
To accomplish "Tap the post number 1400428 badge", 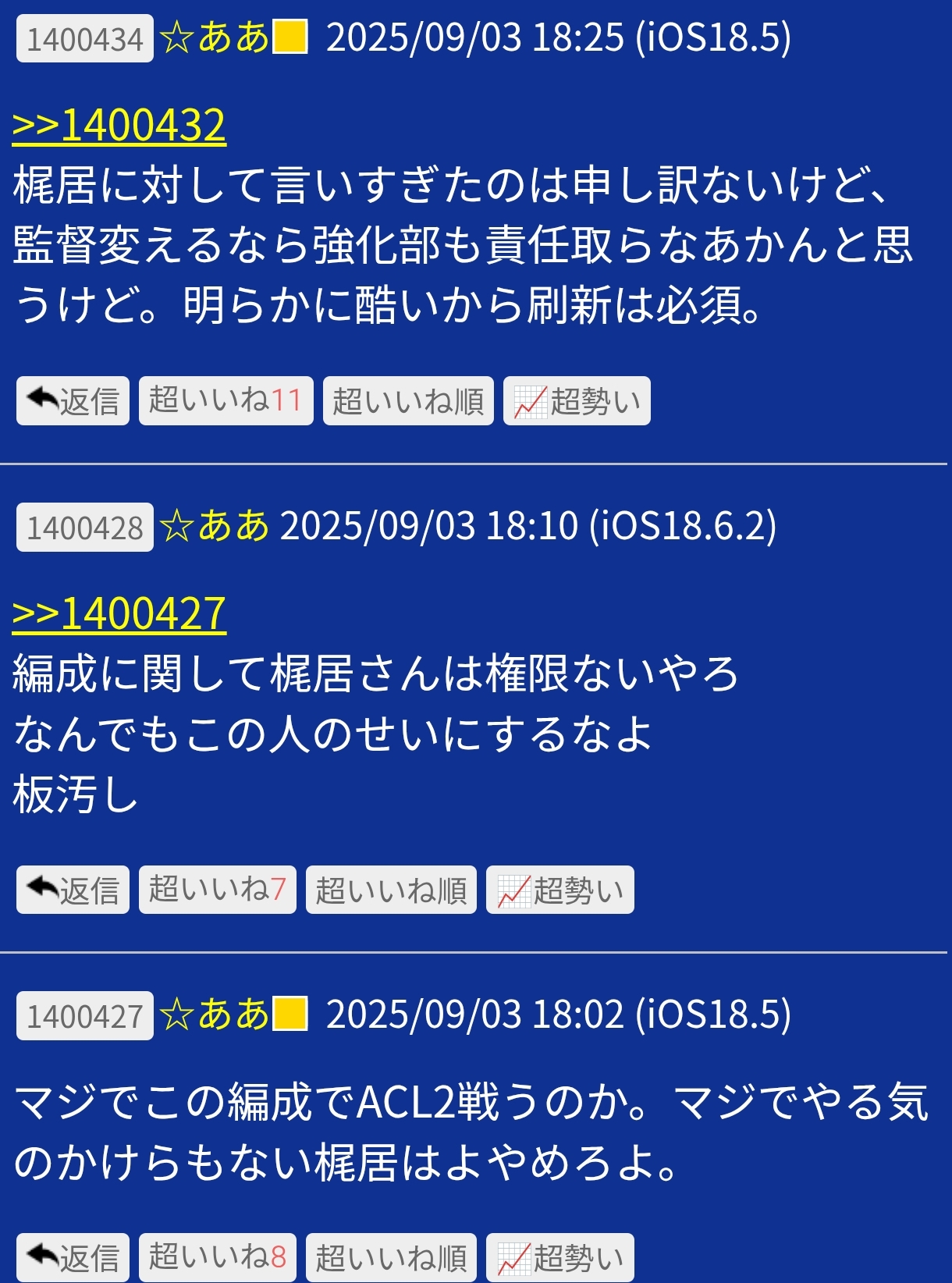I will pos(84,528).
